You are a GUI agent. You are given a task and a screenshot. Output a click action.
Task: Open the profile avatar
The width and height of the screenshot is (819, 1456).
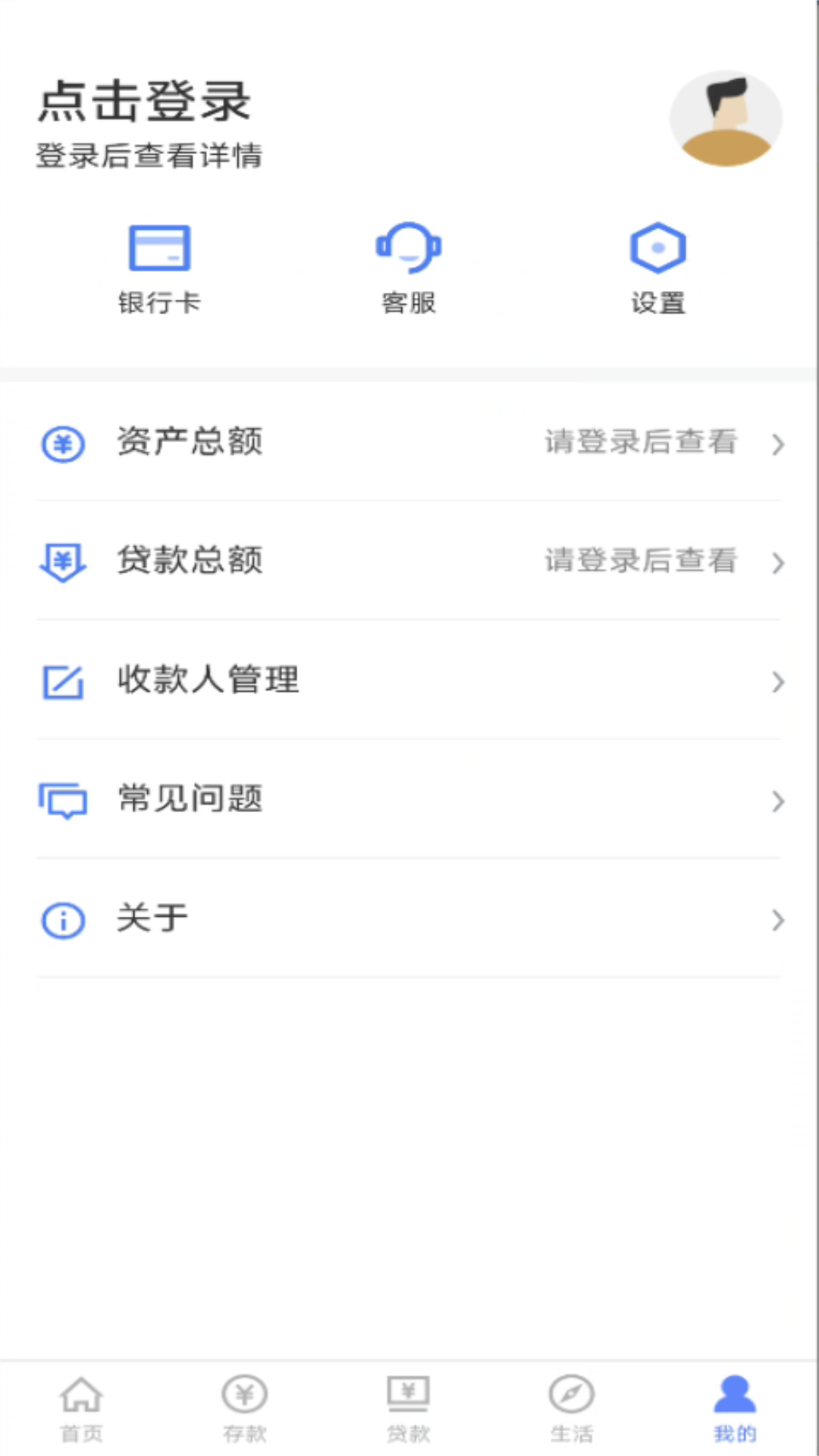(x=726, y=119)
